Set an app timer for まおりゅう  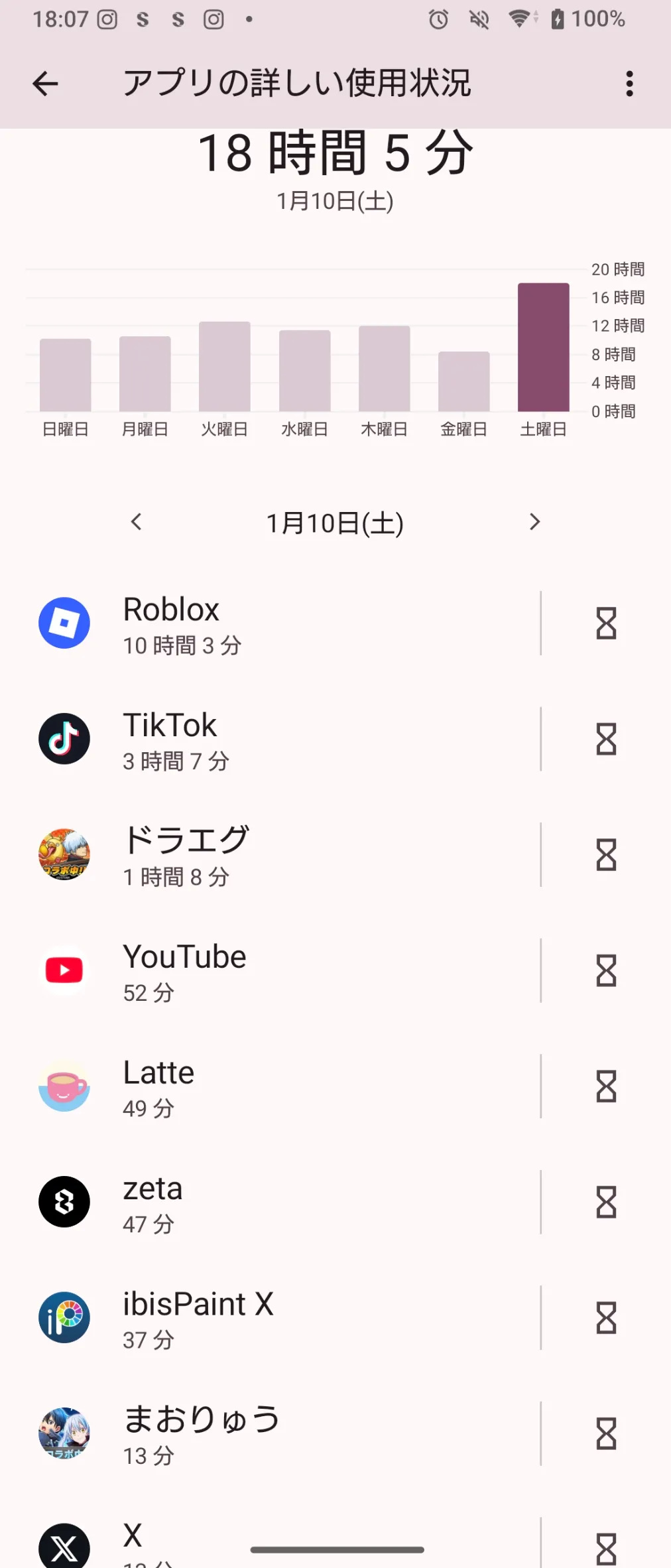[606, 1433]
